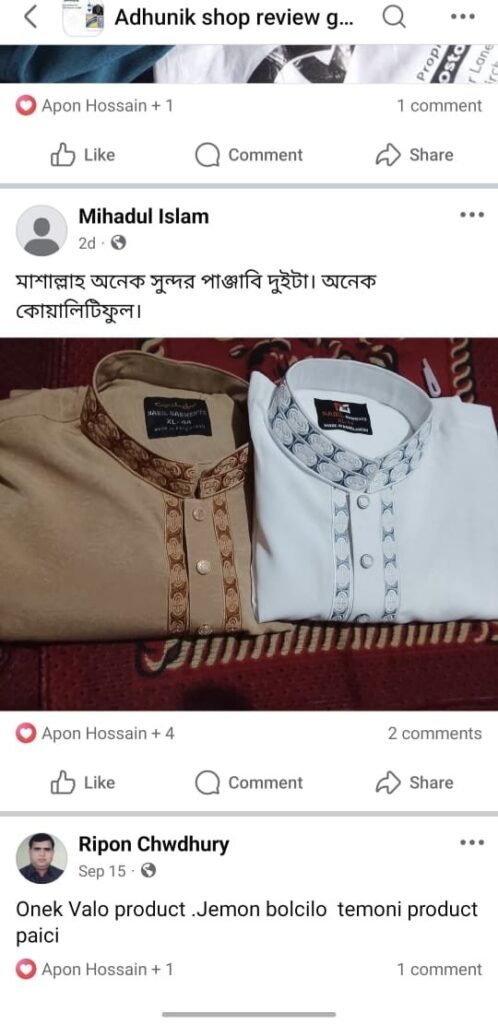View the 1 comment on Ripon Chwdhury's post
Screen dimensions: 498x1024
439,970
